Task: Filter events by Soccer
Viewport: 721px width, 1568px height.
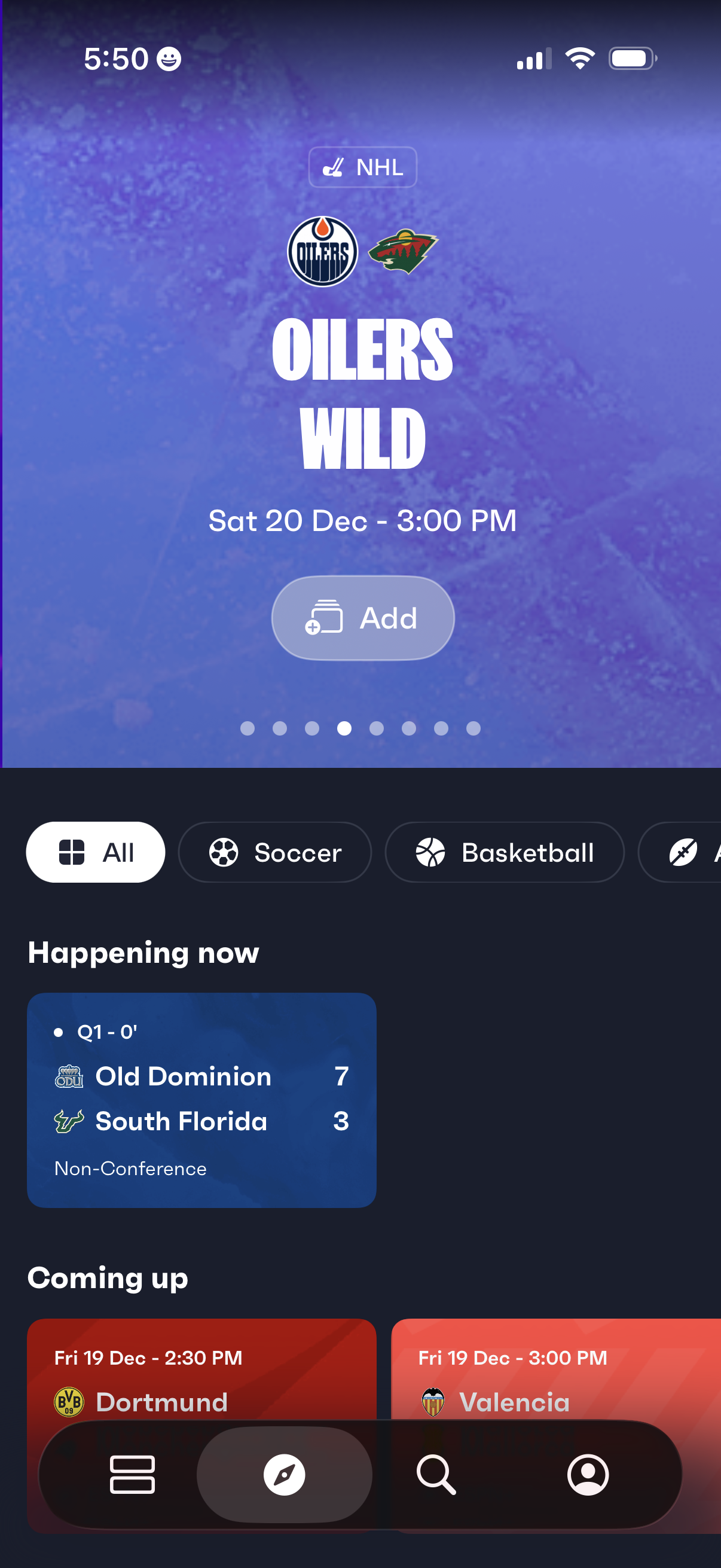Action: (274, 852)
